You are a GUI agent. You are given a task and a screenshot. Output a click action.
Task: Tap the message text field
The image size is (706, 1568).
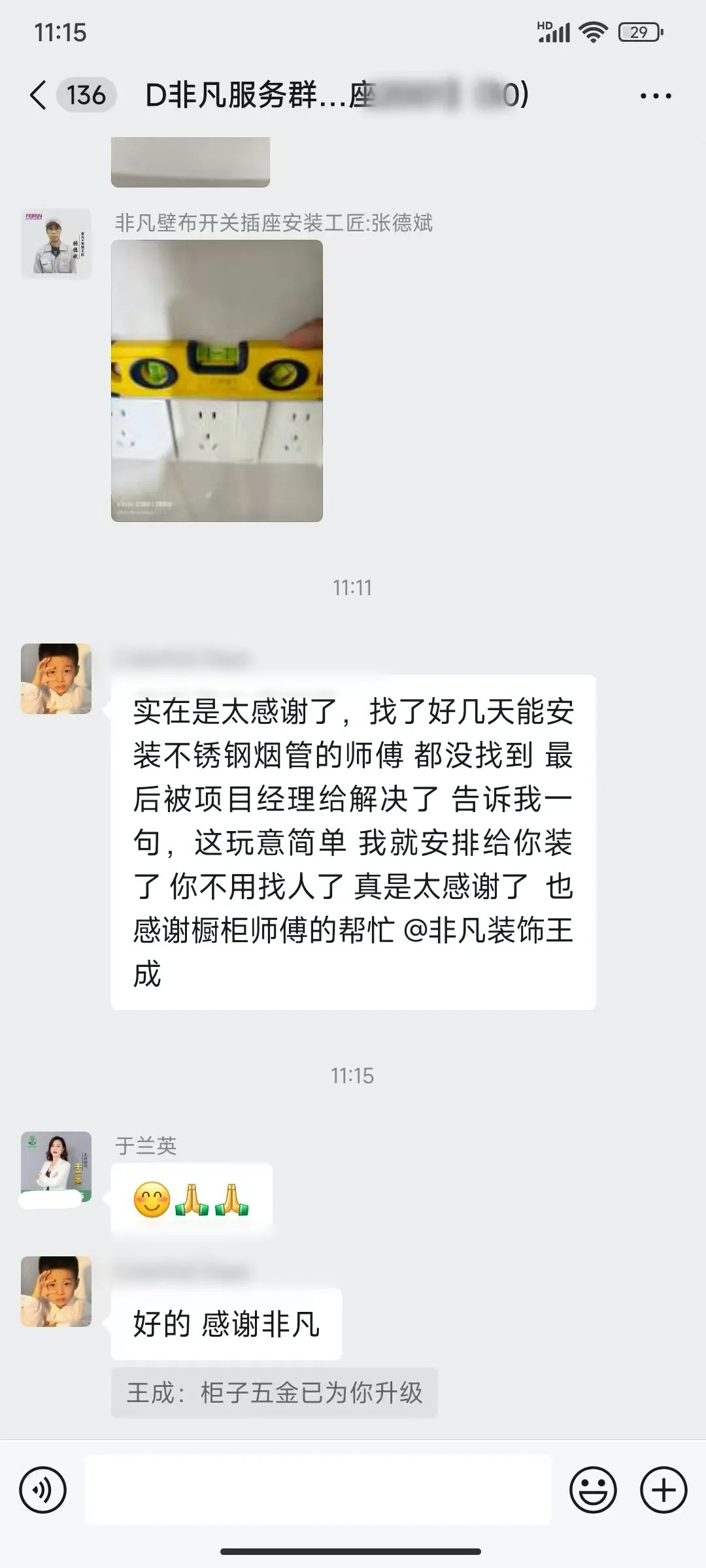(x=318, y=1490)
